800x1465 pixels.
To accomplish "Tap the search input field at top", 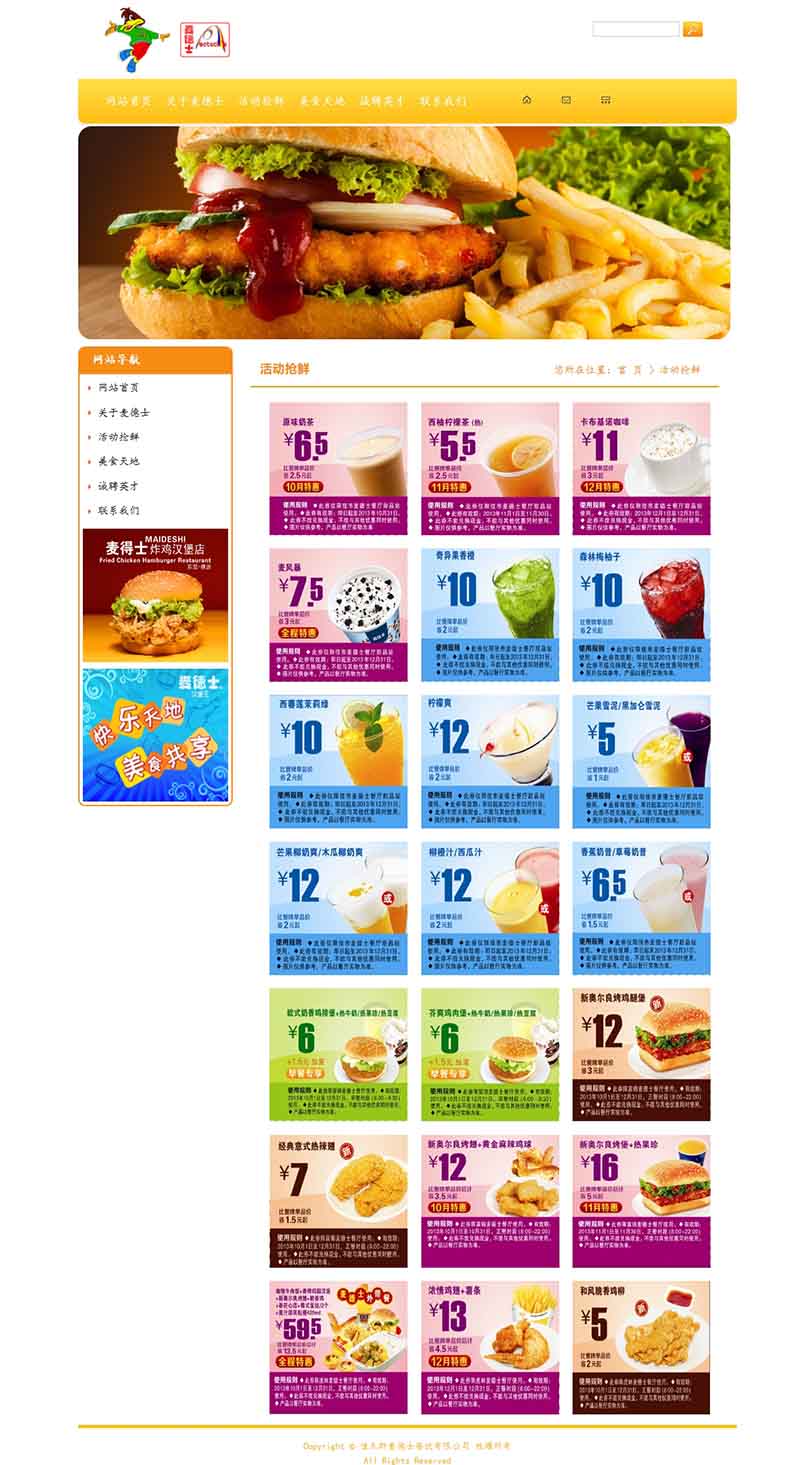I will coord(636,29).
